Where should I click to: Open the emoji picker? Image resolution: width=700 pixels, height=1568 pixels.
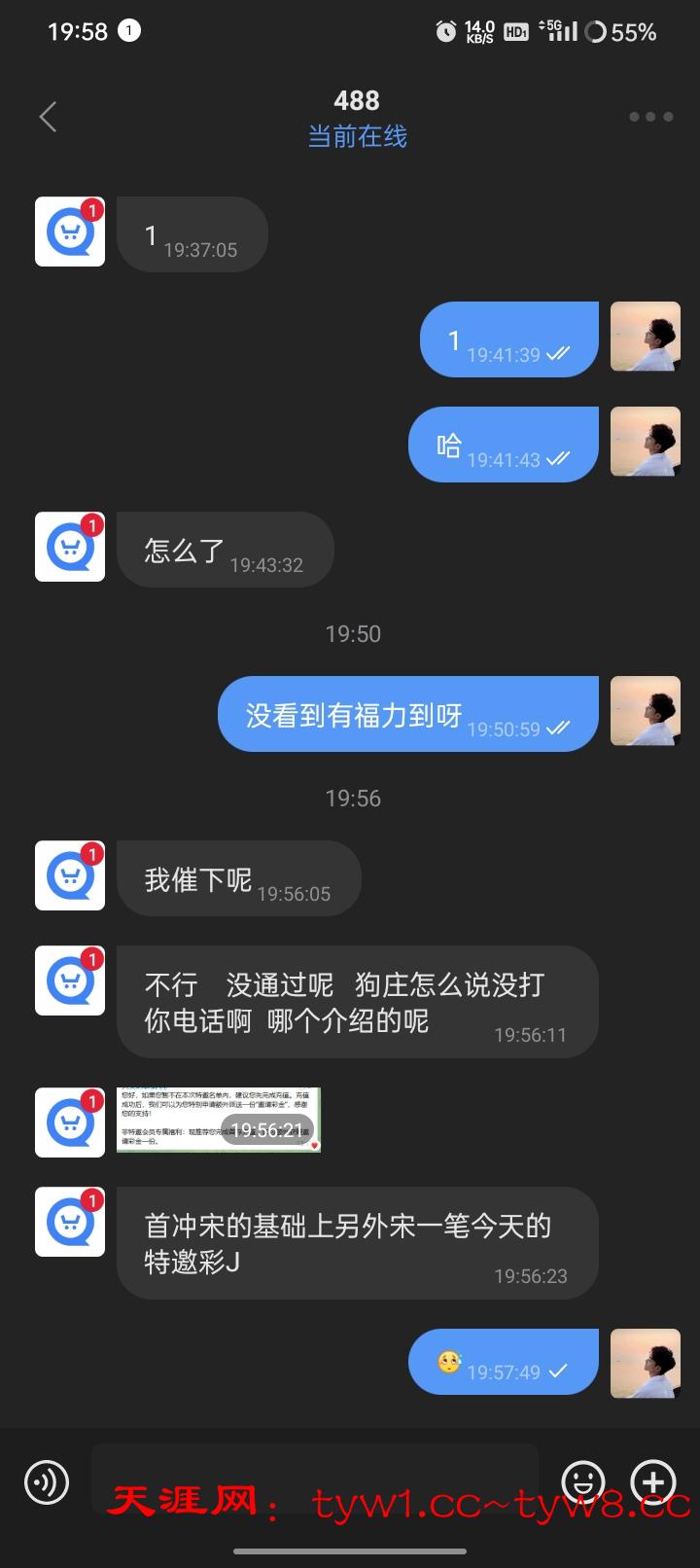tap(583, 1482)
